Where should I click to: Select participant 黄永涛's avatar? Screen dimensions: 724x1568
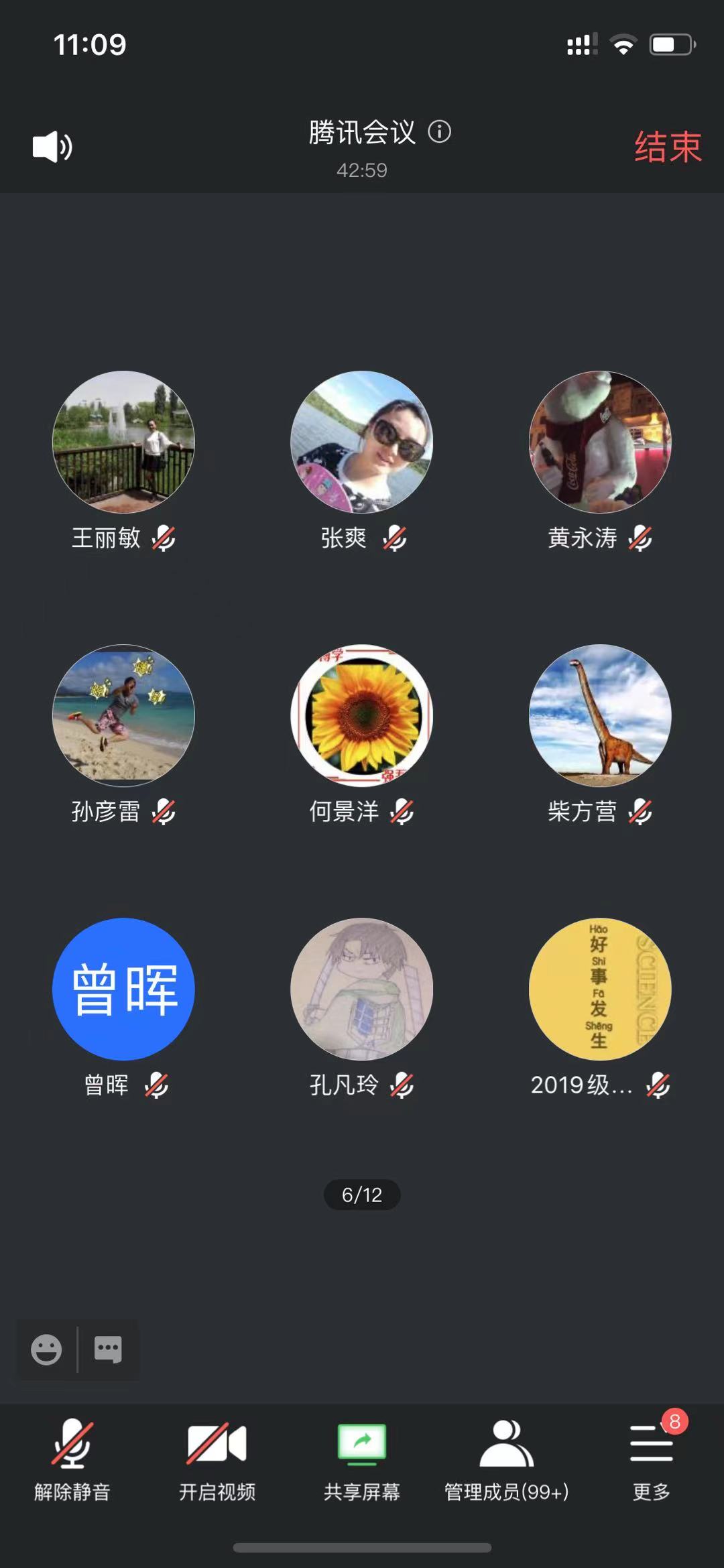click(x=600, y=442)
